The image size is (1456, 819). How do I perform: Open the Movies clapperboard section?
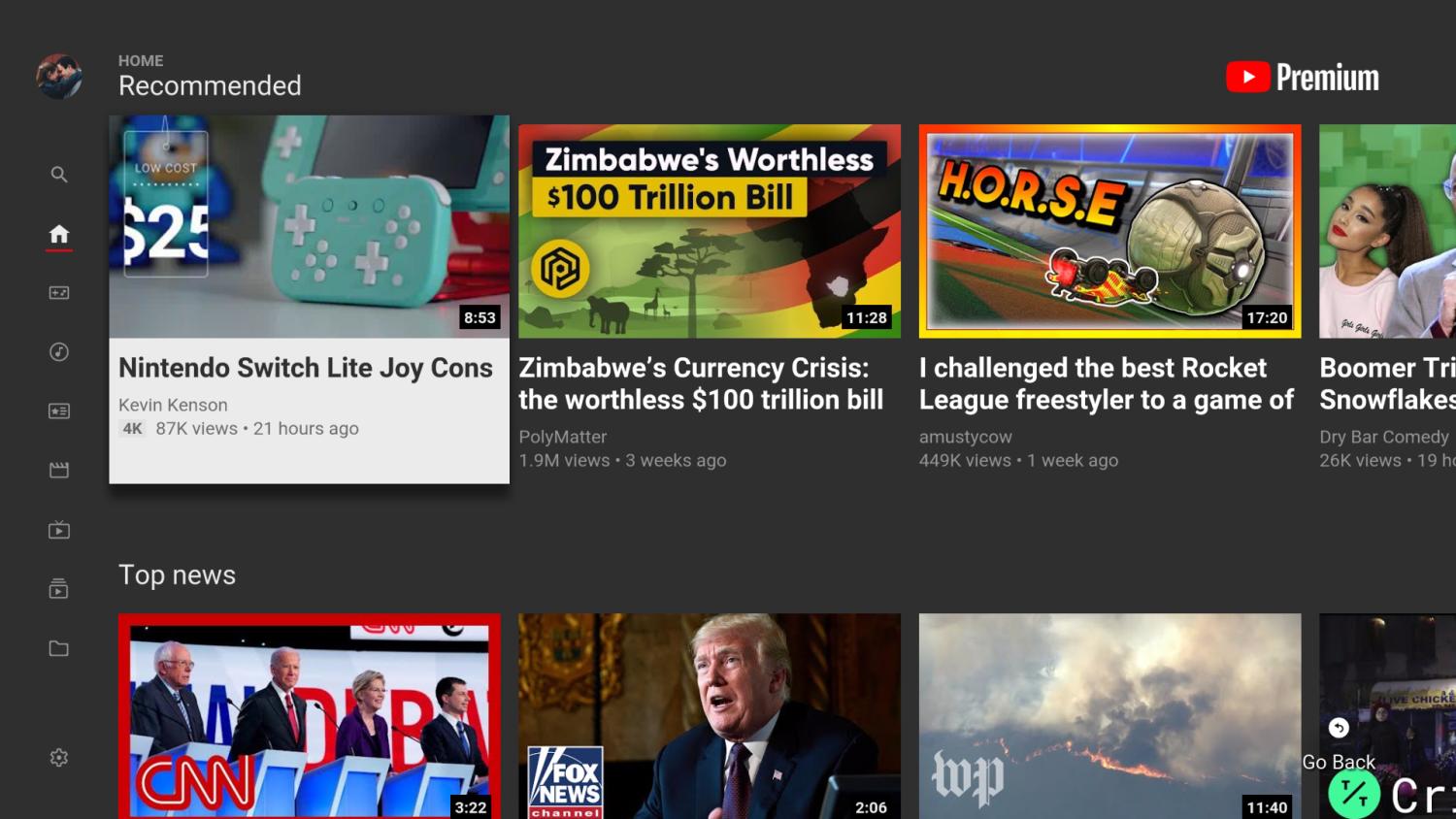pos(59,471)
